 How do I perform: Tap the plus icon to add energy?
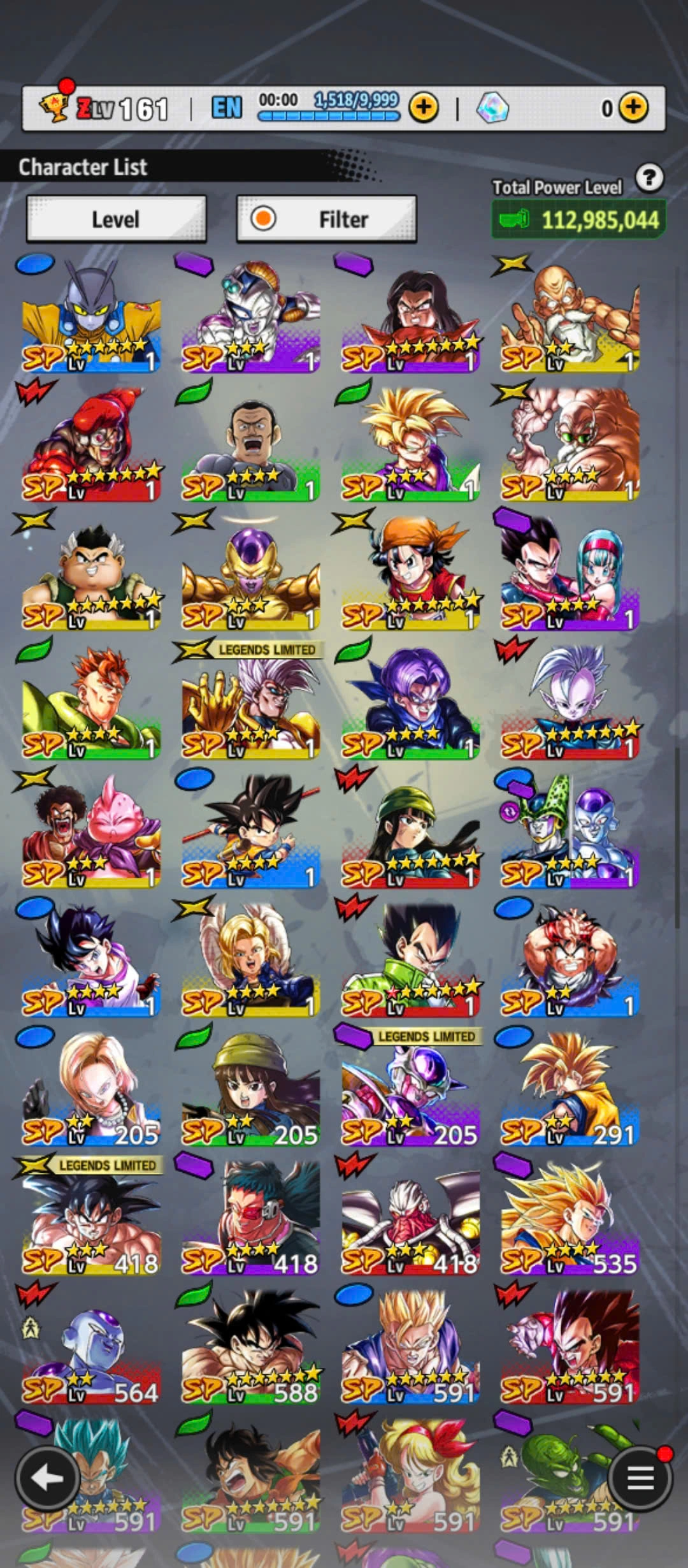[x=424, y=108]
